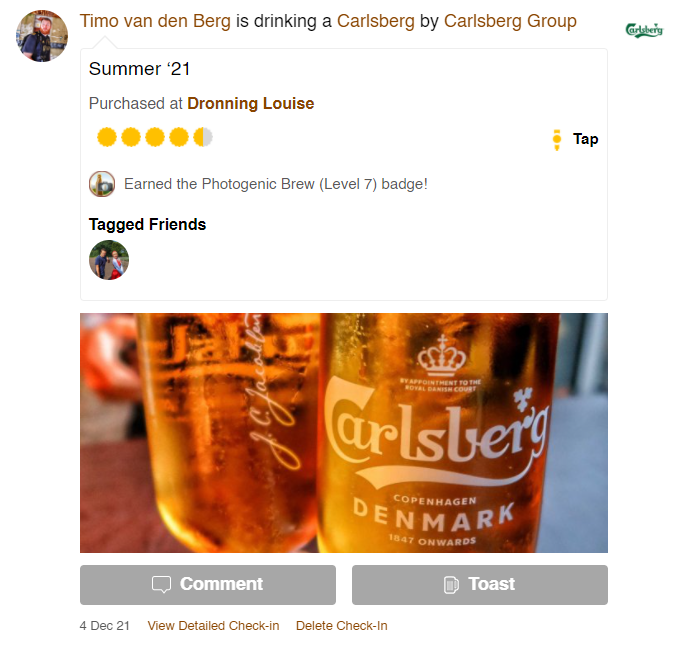Open the Carlsberg check-in photo
This screenshot has height=646, width=680.
[x=343, y=432]
